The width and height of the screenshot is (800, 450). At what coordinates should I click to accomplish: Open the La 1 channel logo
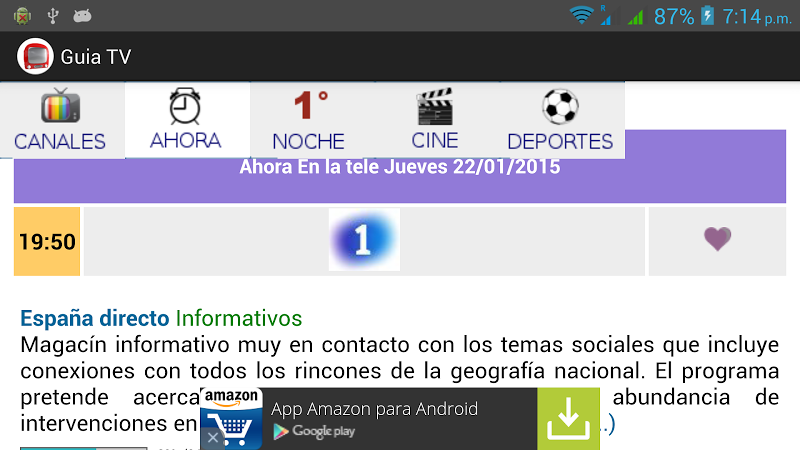[x=364, y=240]
